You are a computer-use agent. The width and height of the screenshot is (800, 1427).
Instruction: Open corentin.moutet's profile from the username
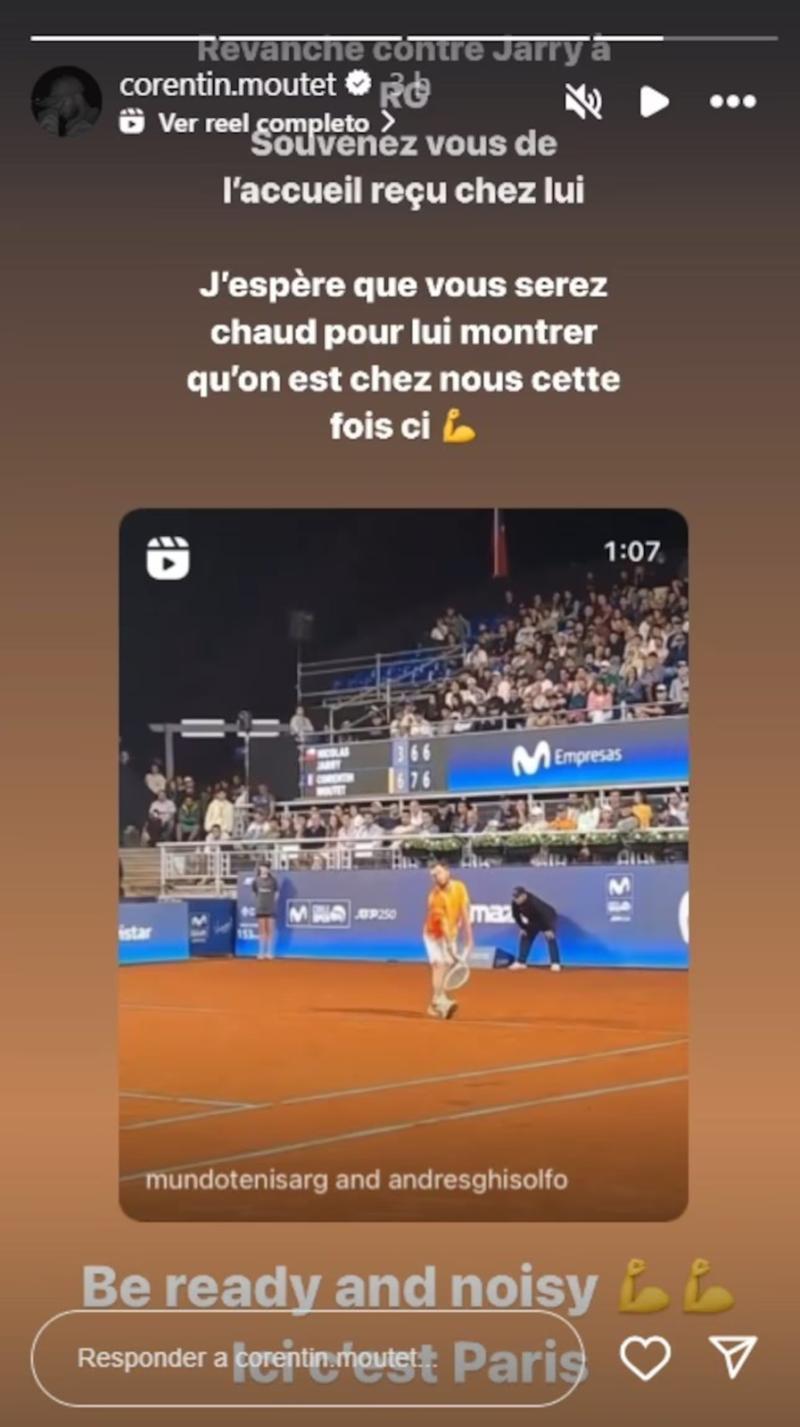coord(230,86)
